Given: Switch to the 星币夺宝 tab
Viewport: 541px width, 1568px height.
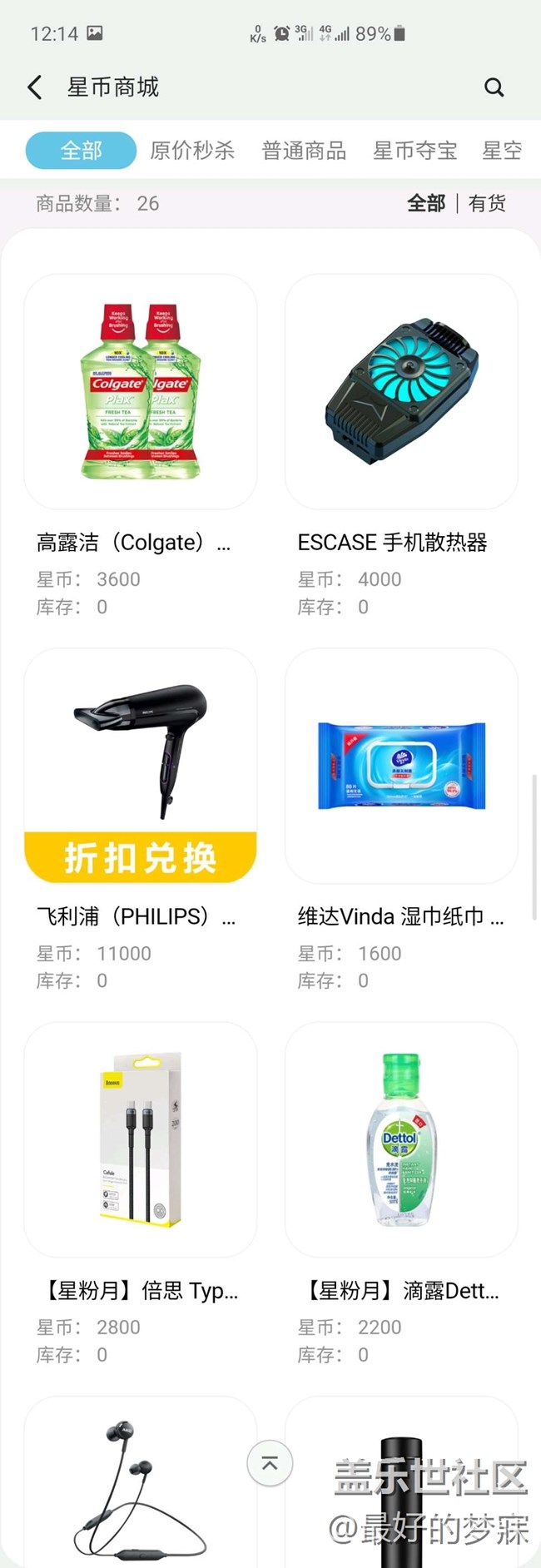Looking at the screenshot, I should tap(414, 151).
